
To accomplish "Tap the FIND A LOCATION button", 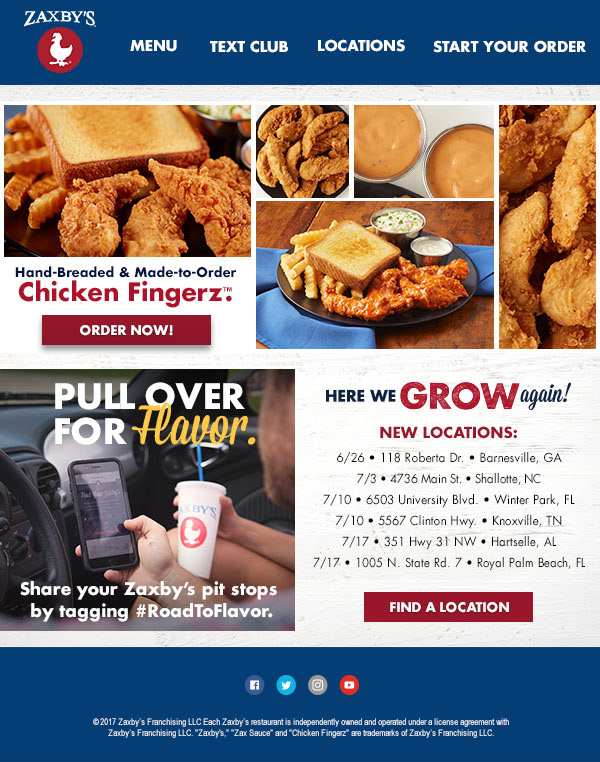I will 448,607.
